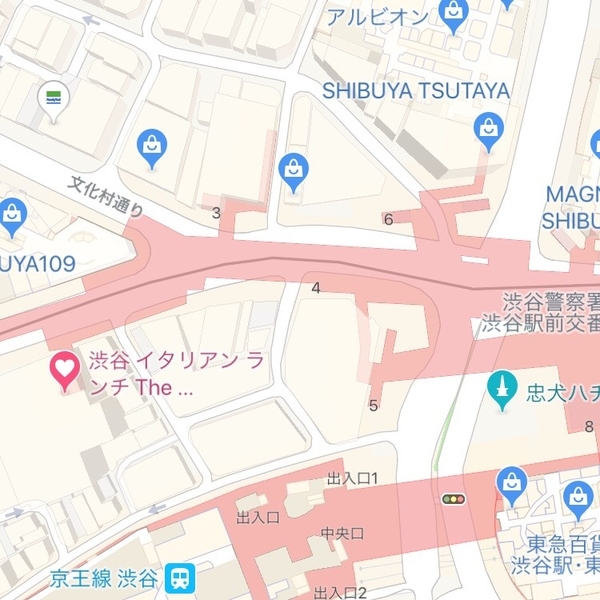Viewport: 600px width, 600px height.
Task: Select the SHIBUYA109 shopping pin
Action: click(13, 214)
